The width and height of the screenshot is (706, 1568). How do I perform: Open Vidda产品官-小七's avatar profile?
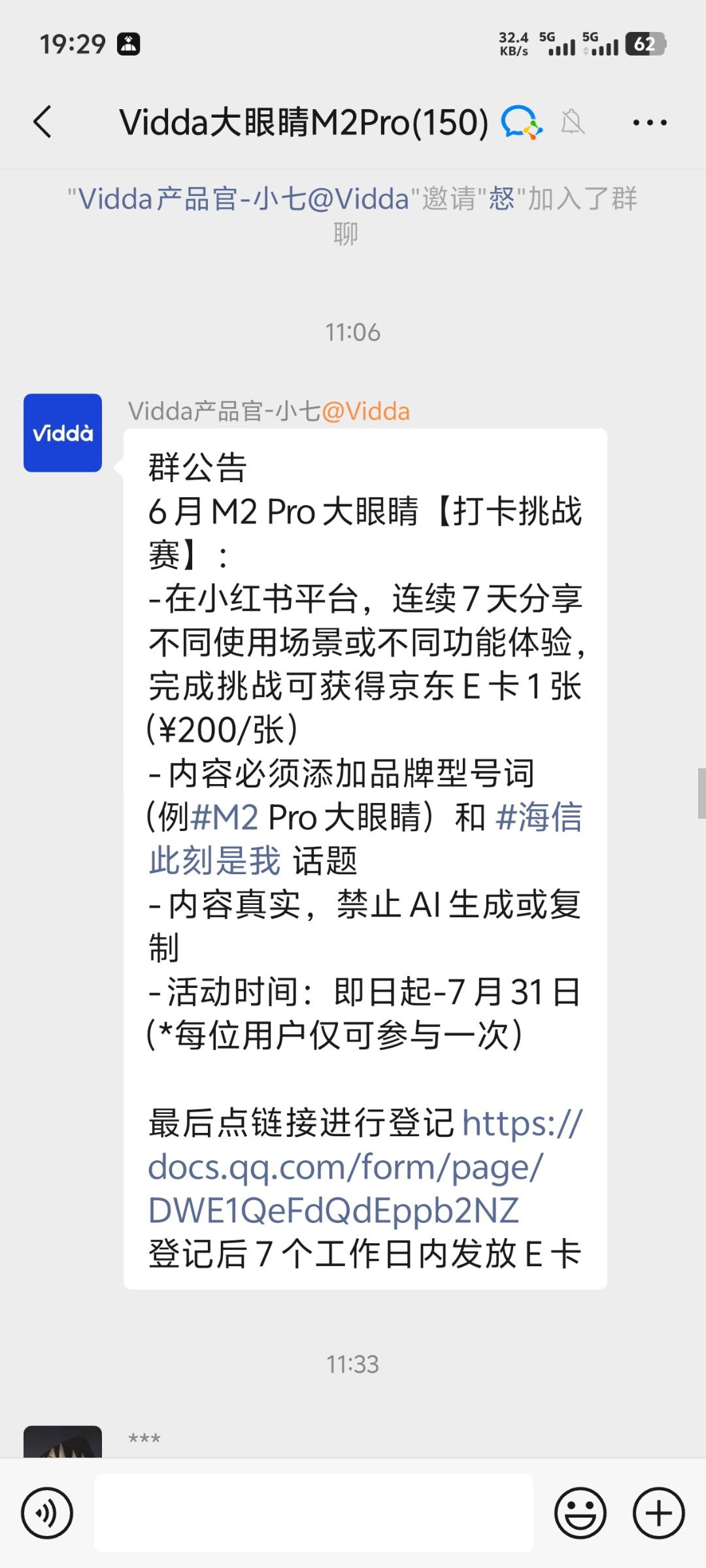coord(63,433)
